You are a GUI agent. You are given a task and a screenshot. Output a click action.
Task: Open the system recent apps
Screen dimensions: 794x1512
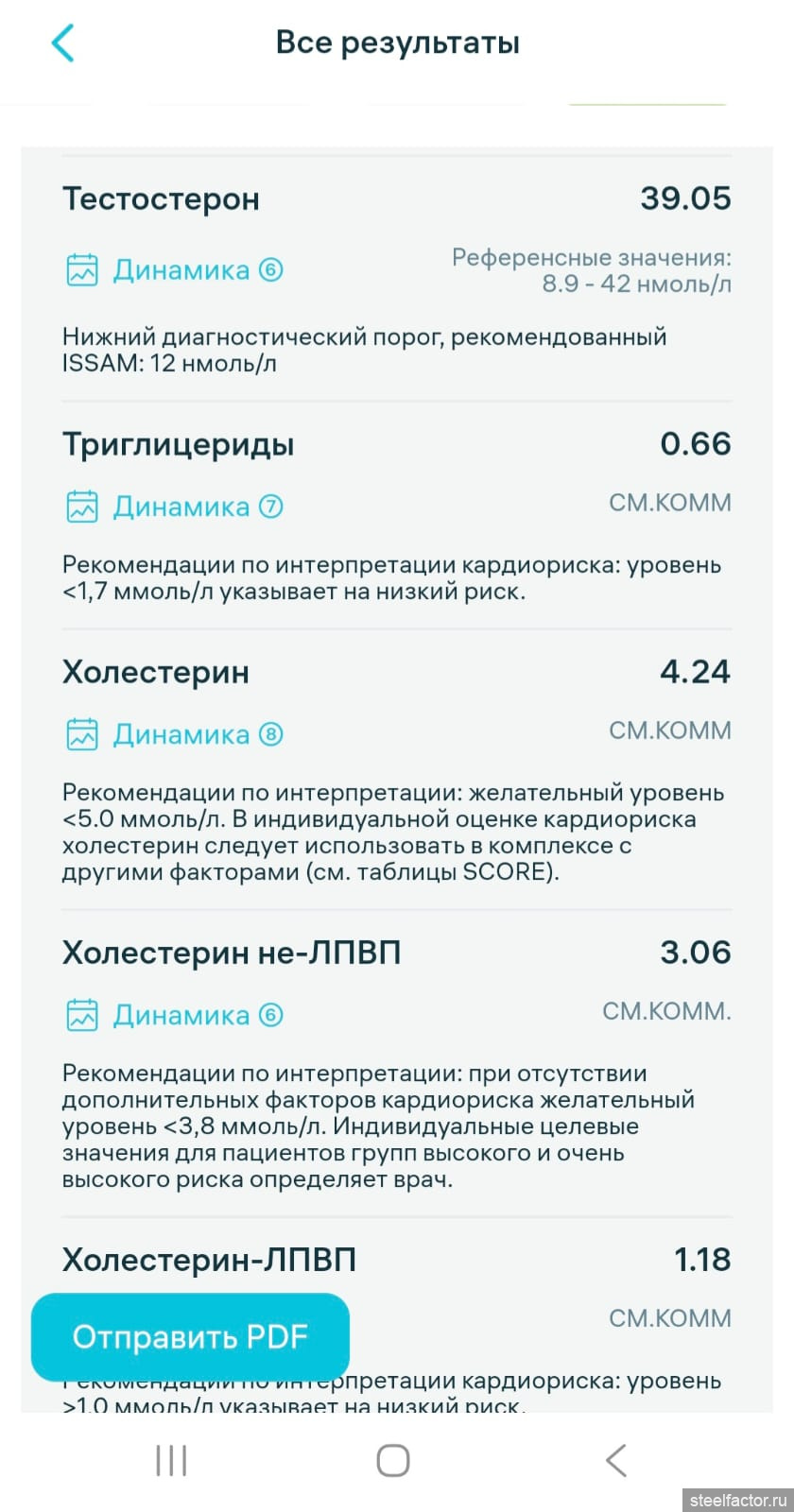click(171, 1460)
